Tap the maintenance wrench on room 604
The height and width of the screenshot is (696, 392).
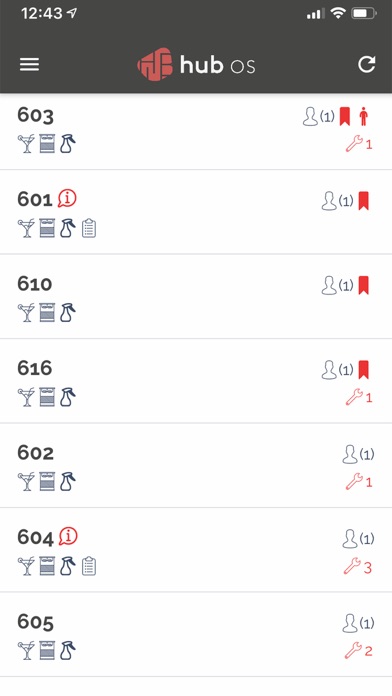point(358,567)
